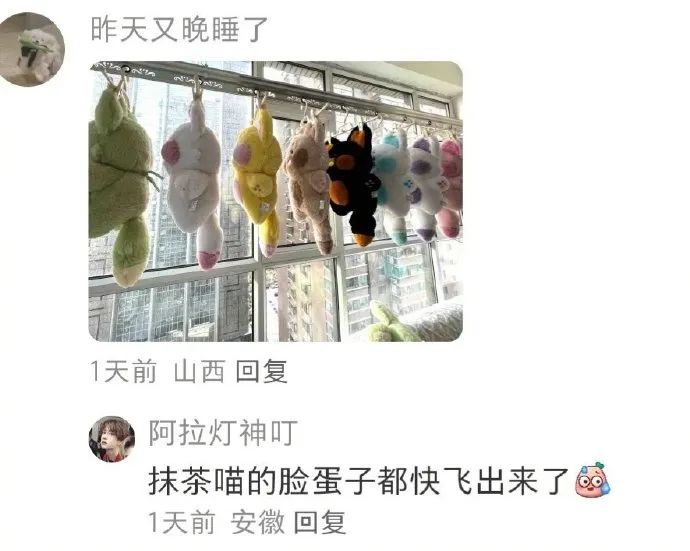
Task: Reply to the comment from 山西
Action: coord(261,372)
